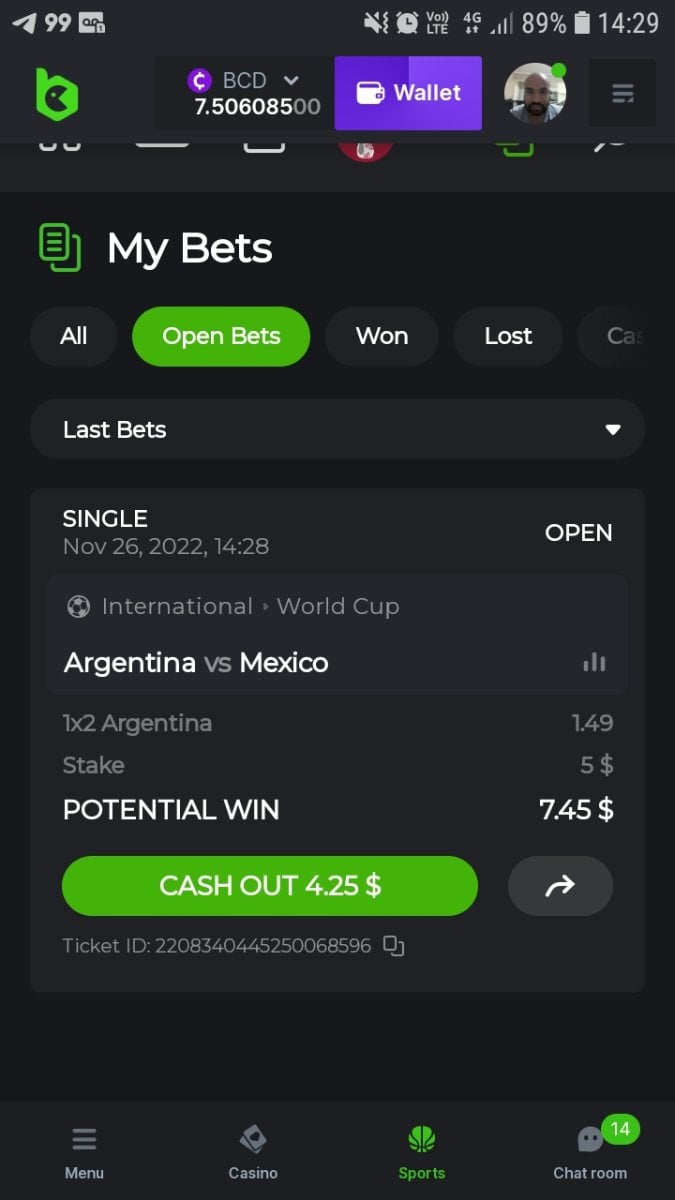The width and height of the screenshot is (675, 1200).
Task: Tap the BC.Game logo
Action: (57, 94)
